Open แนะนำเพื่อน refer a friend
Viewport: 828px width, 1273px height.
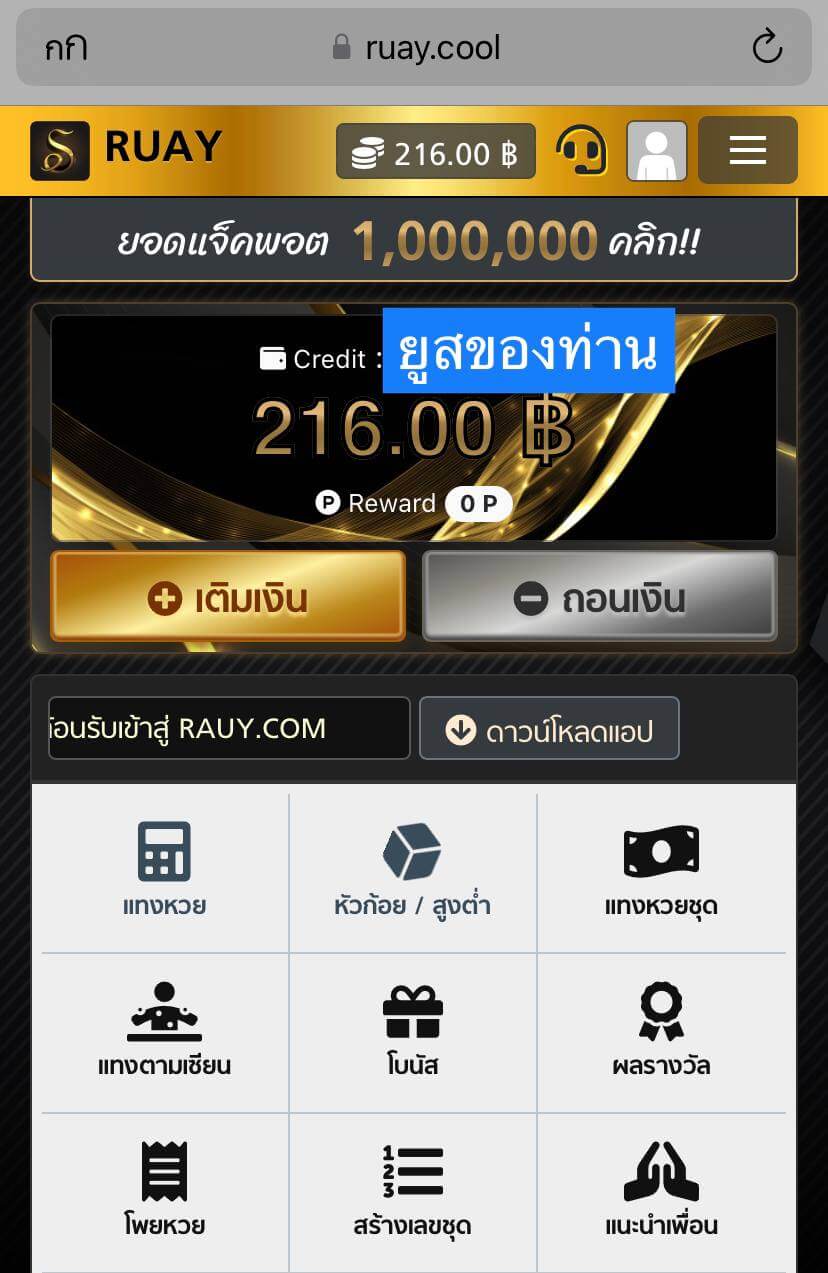[661, 1190]
